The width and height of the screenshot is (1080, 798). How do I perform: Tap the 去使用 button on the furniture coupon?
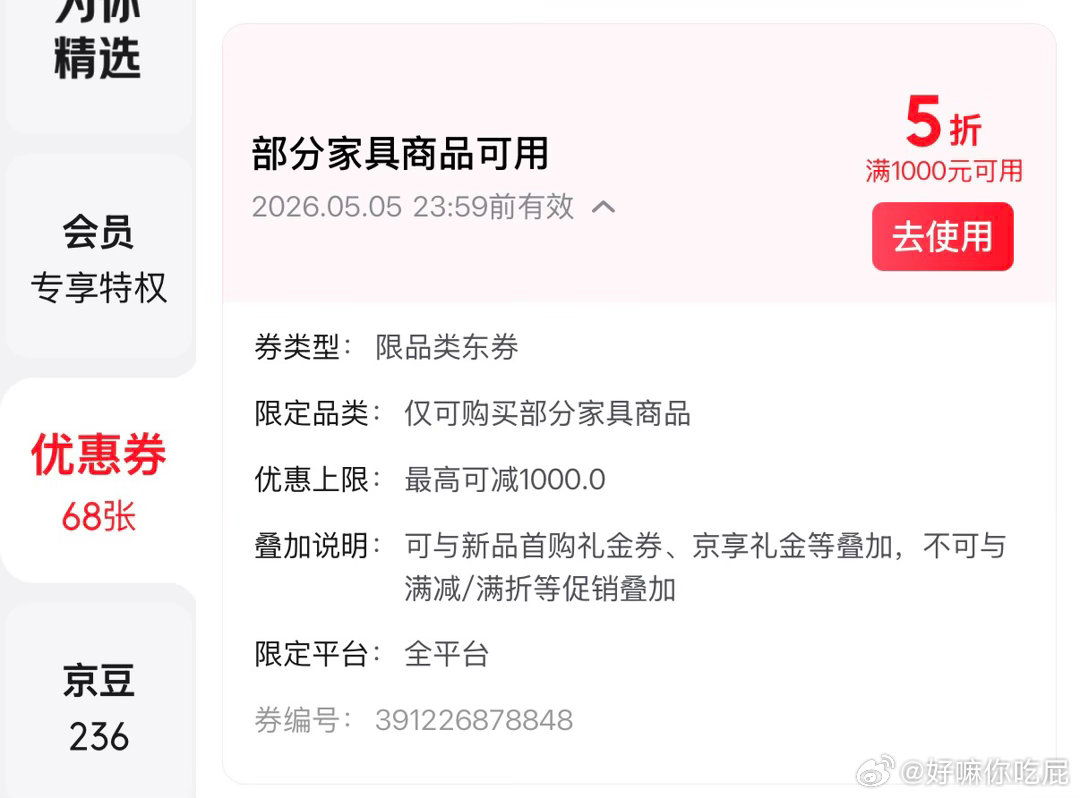click(942, 237)
